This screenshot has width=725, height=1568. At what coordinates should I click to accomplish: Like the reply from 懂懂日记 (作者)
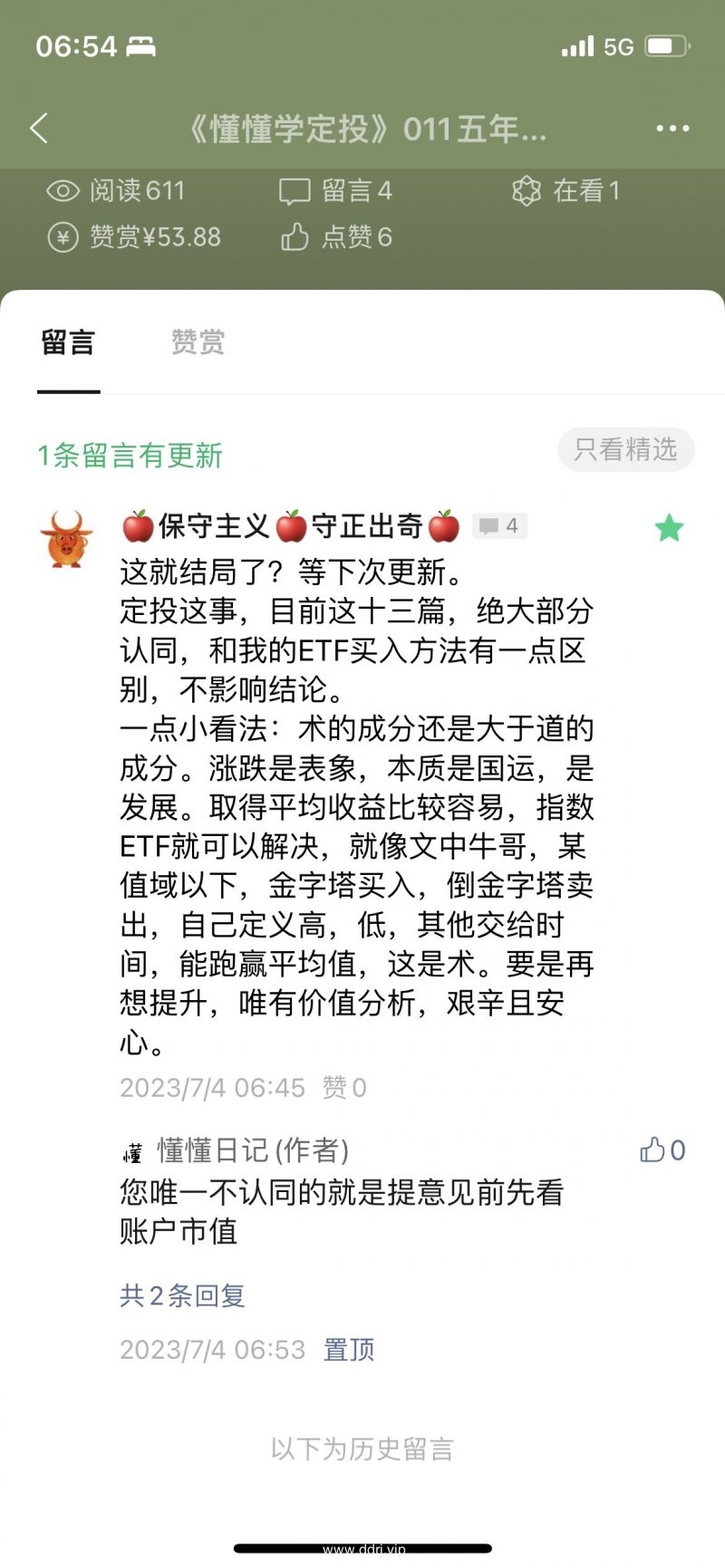point(662,1150)
